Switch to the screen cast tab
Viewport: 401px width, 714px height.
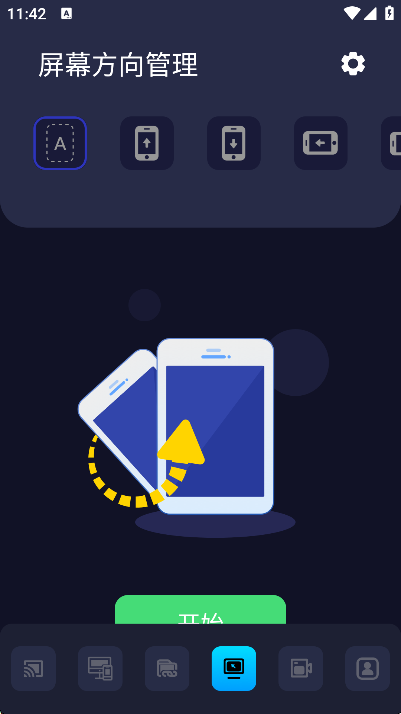tap(33, 668)
